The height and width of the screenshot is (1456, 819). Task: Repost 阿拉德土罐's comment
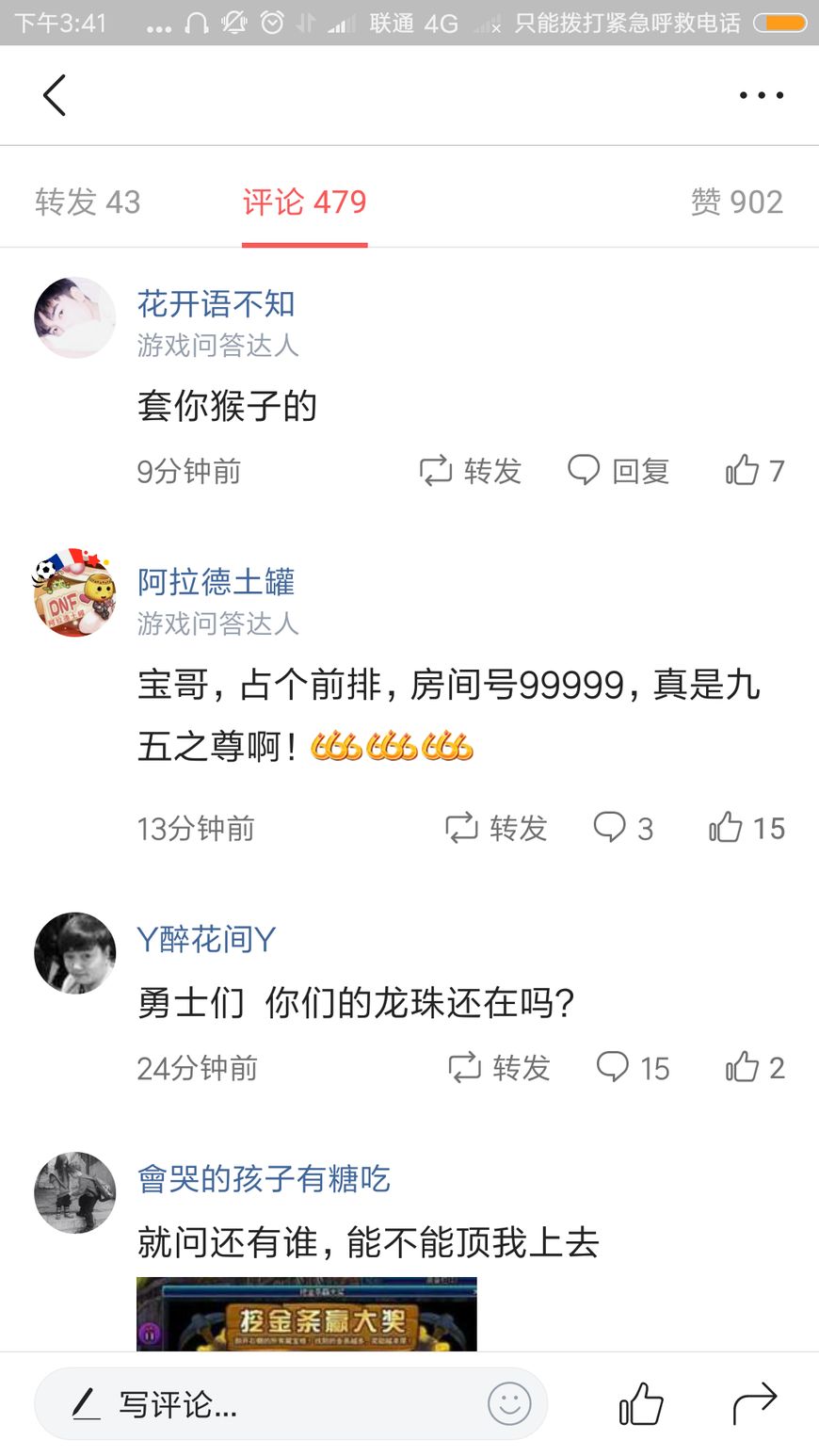pos(495,828)
